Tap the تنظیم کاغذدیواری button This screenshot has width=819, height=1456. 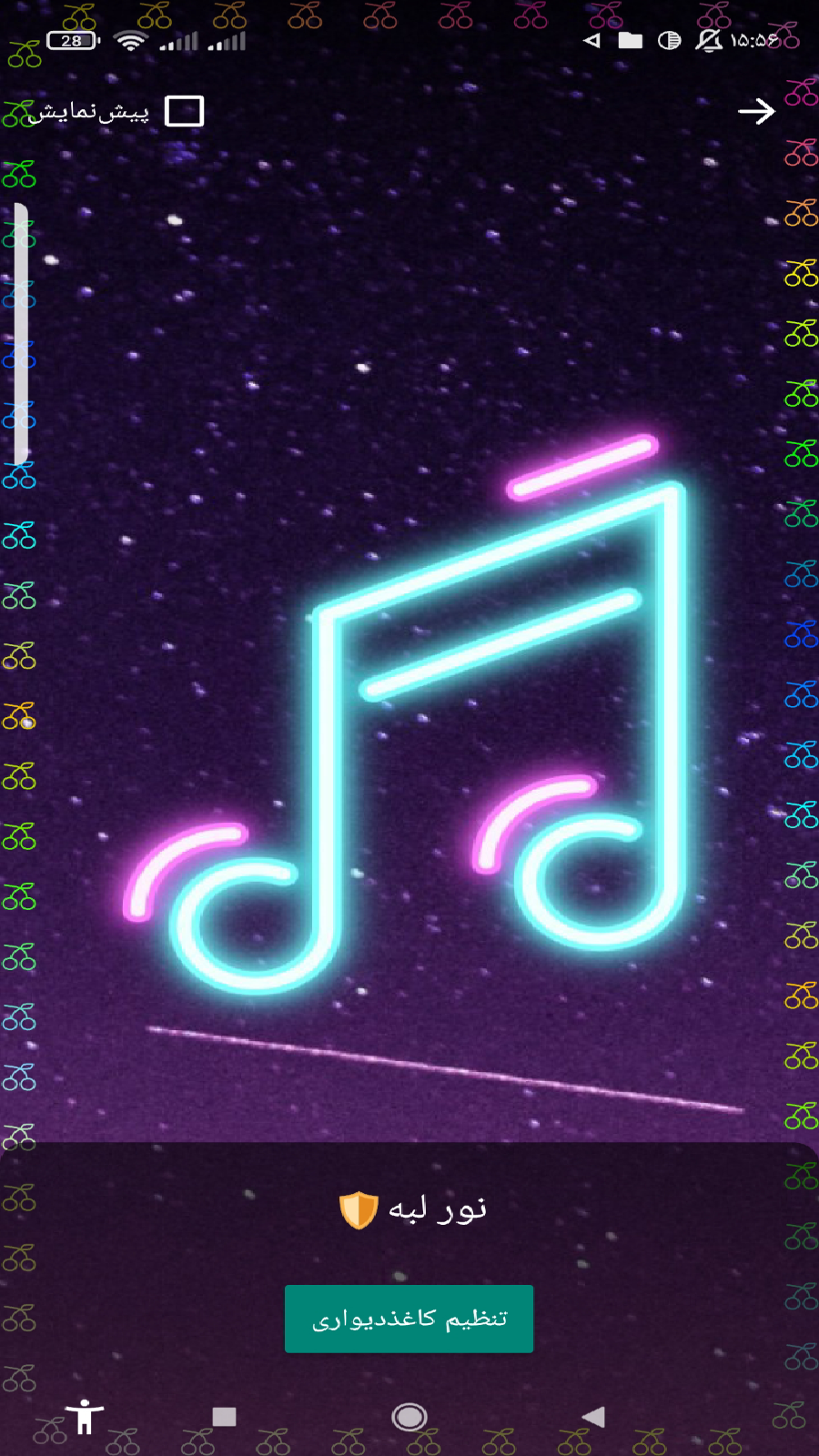pos(409,1319)
